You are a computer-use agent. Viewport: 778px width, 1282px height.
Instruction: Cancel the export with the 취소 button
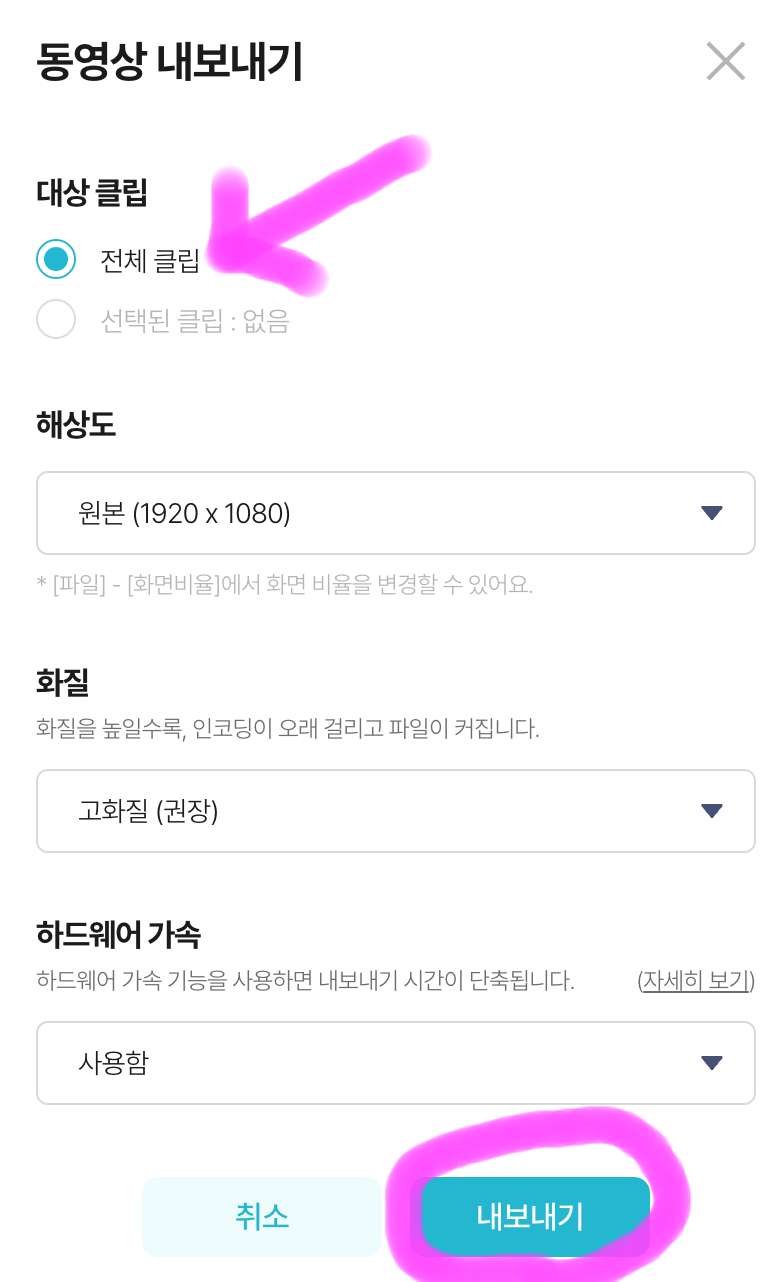261,1216
